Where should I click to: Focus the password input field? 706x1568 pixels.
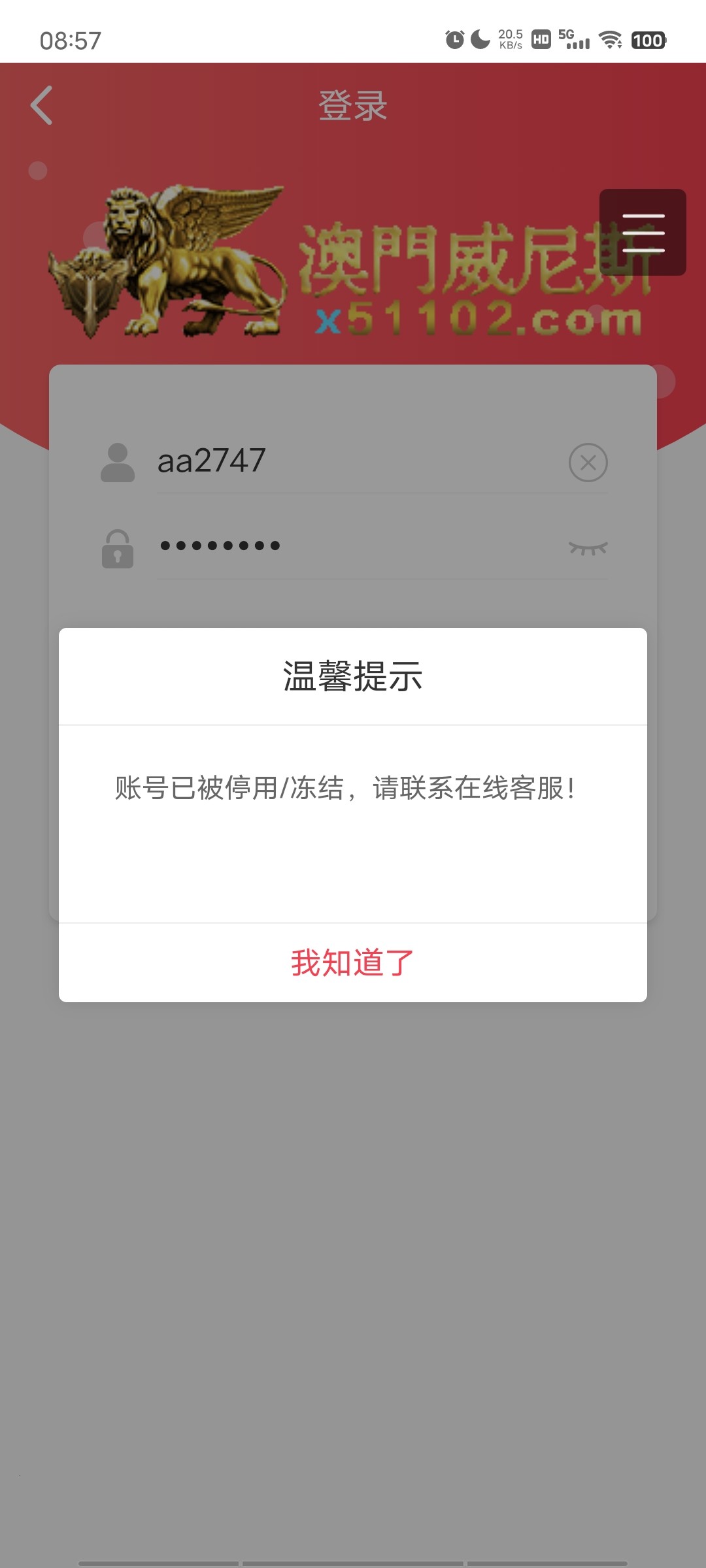[x=353, y=546]
